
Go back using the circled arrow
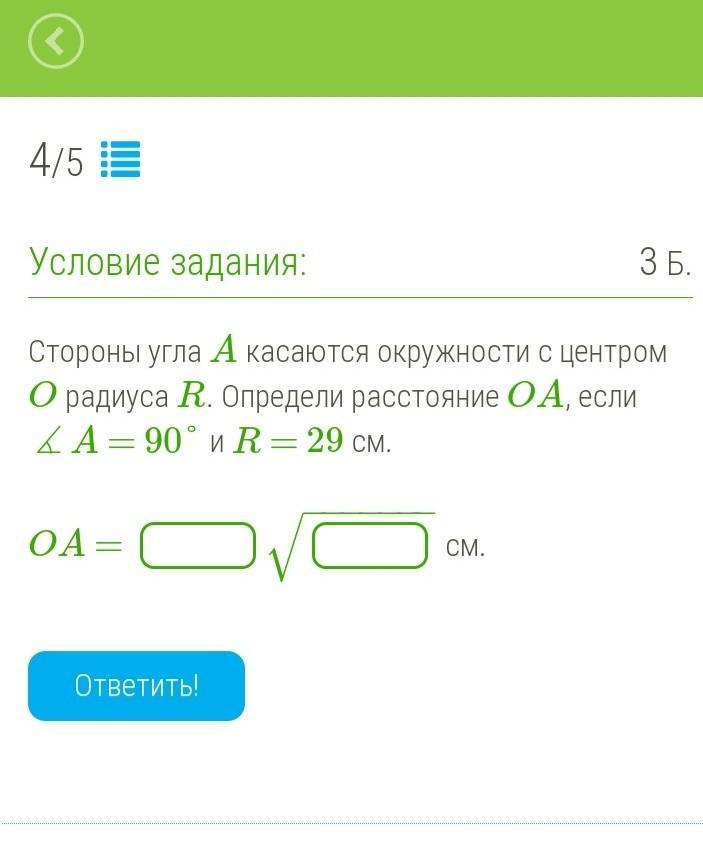point(55,42)
